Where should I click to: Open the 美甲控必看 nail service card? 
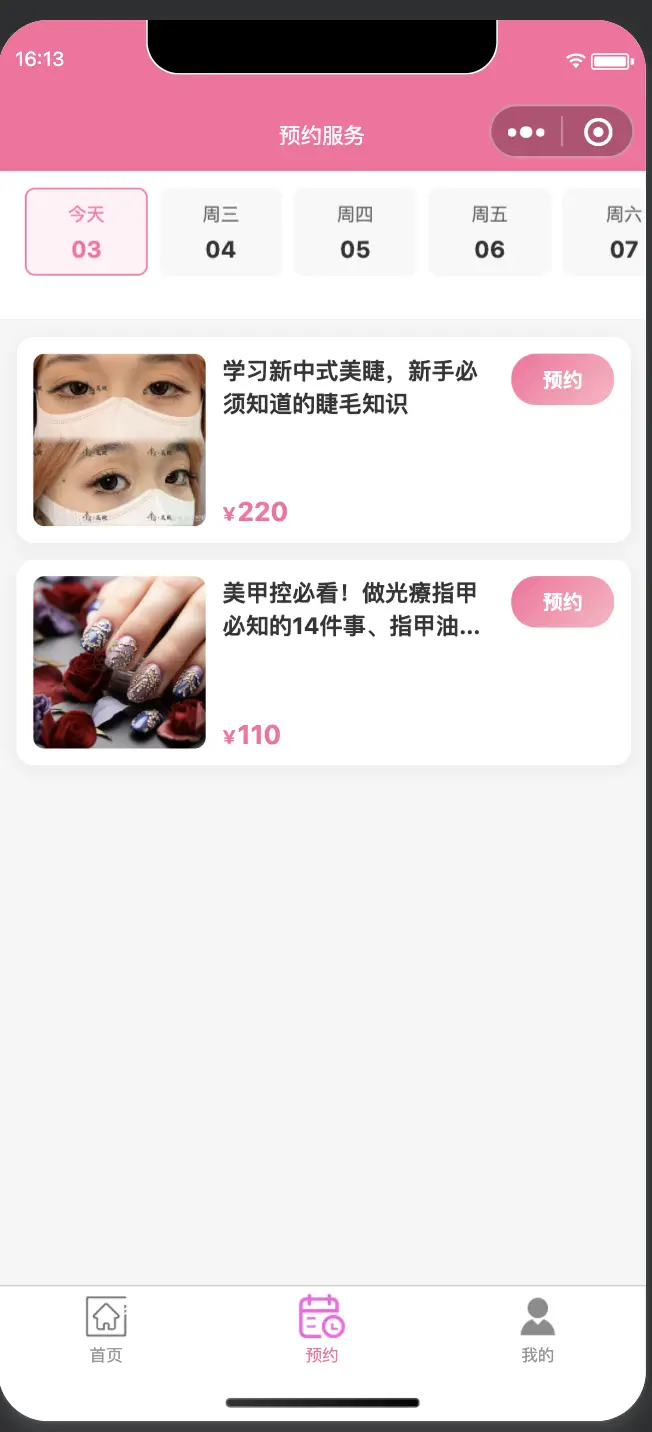350,610
